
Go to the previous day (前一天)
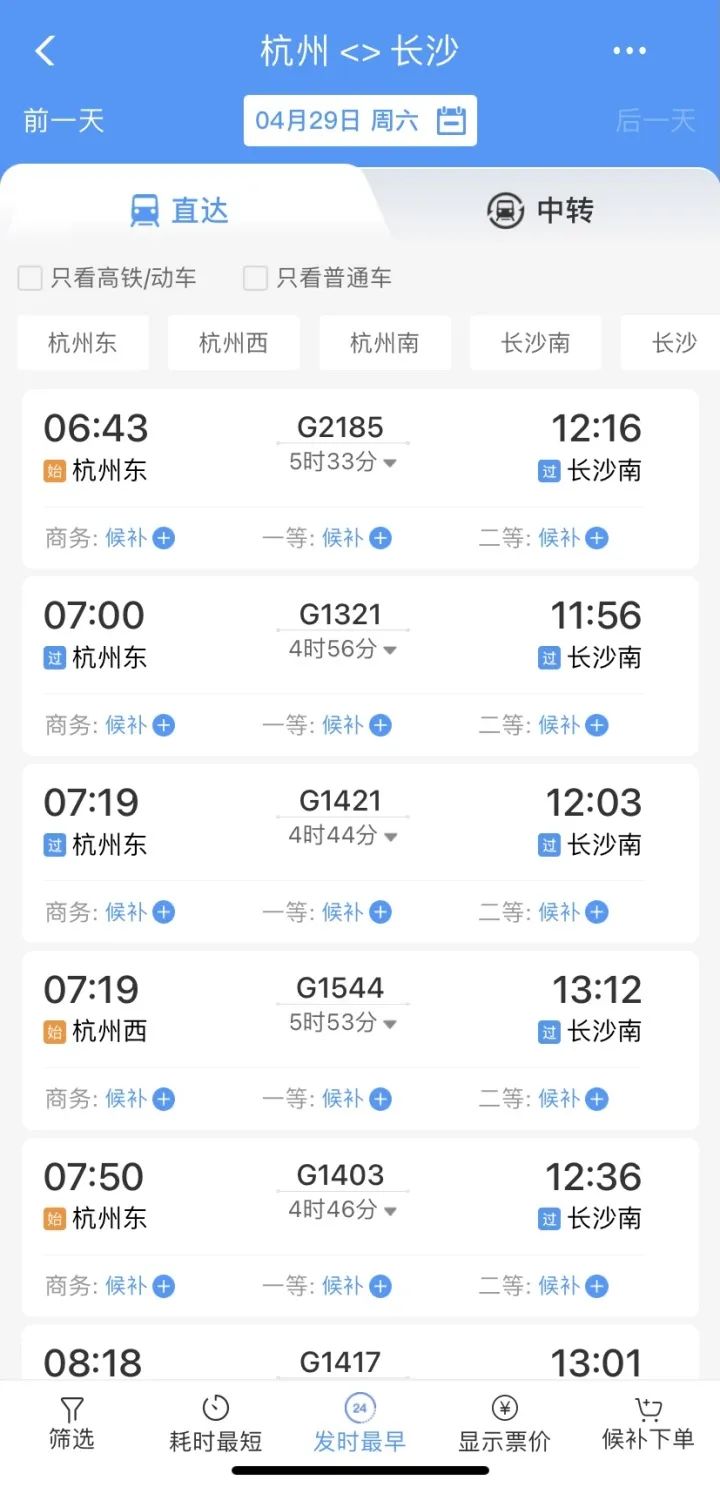[64, 121]
